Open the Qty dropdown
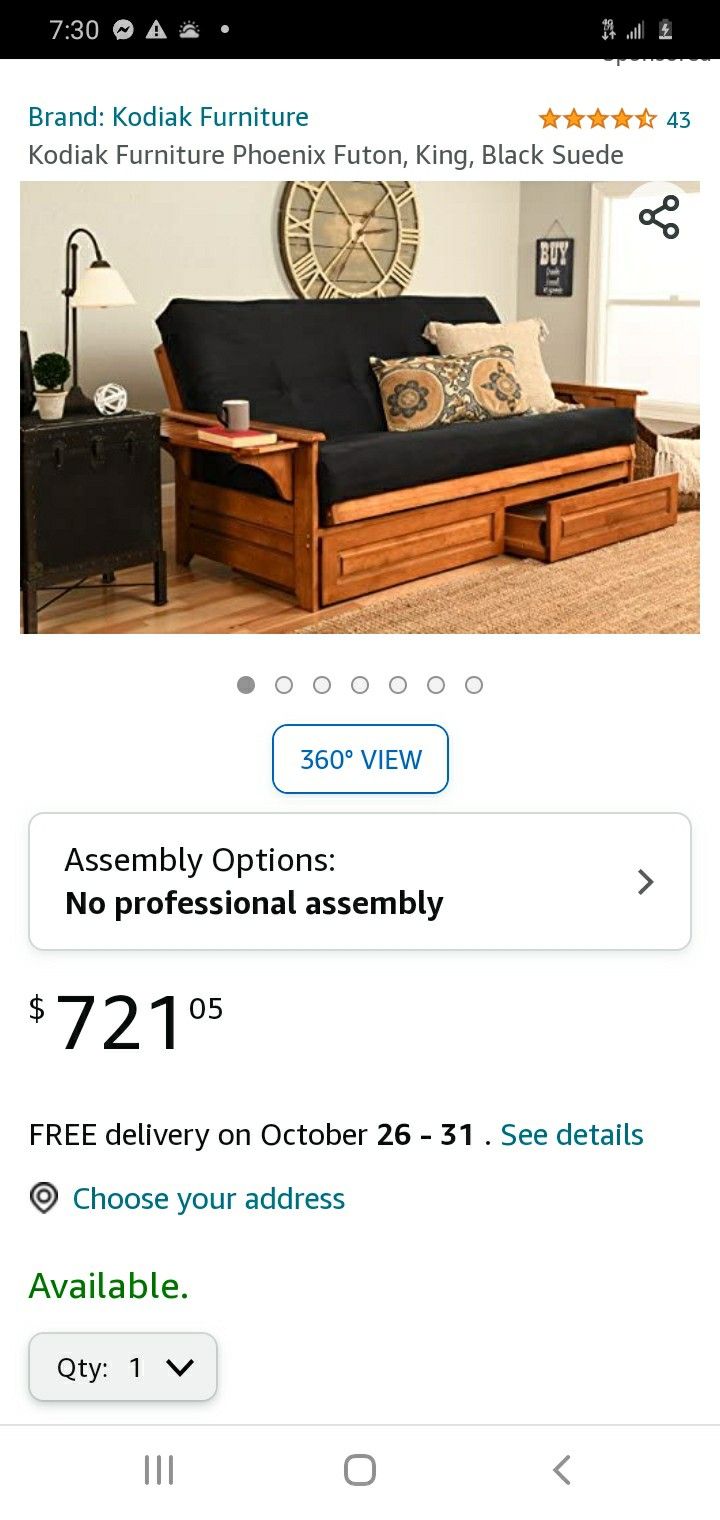The image size is (720, 1520). (x=122, y=1366)
